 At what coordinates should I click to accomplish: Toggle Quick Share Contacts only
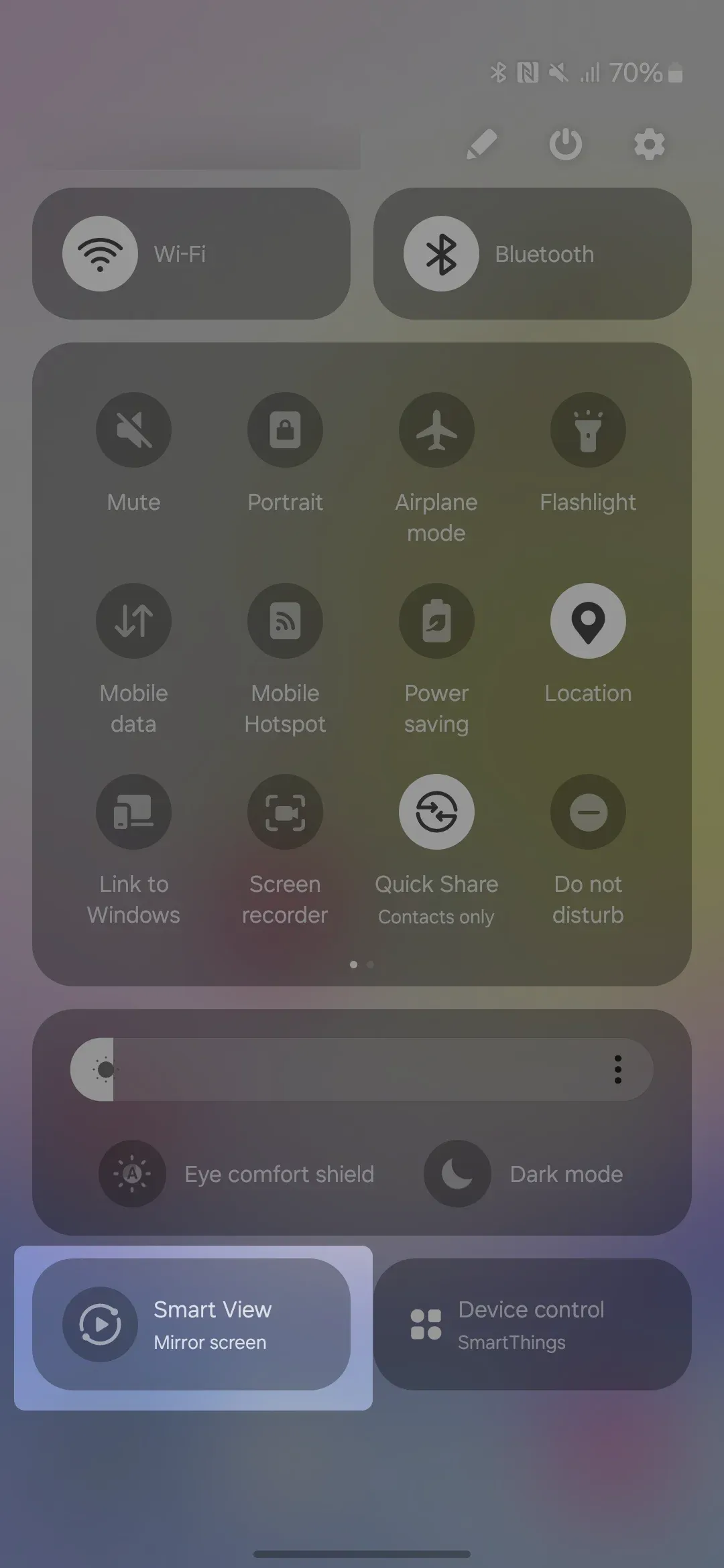pos(436,812)
